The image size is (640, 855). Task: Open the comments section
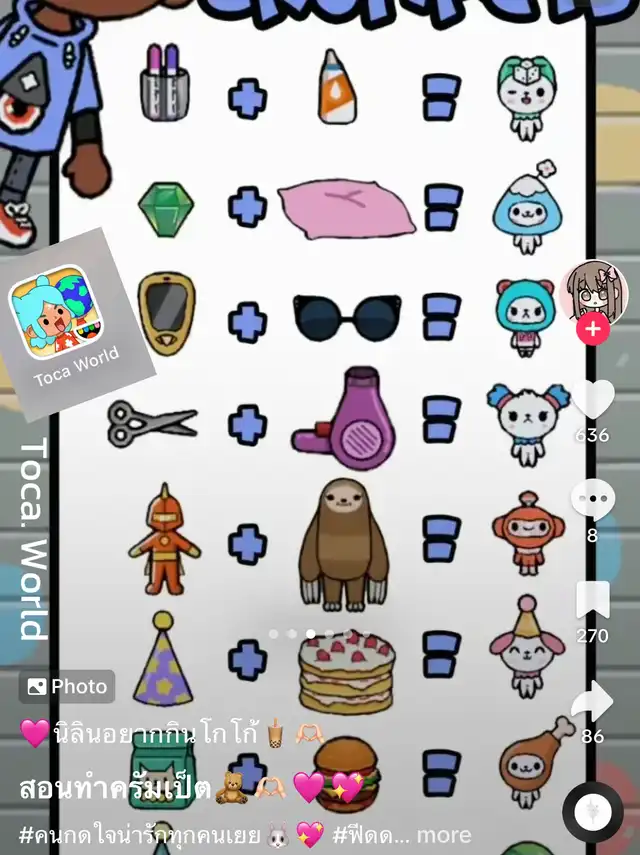tap(593, 500)
